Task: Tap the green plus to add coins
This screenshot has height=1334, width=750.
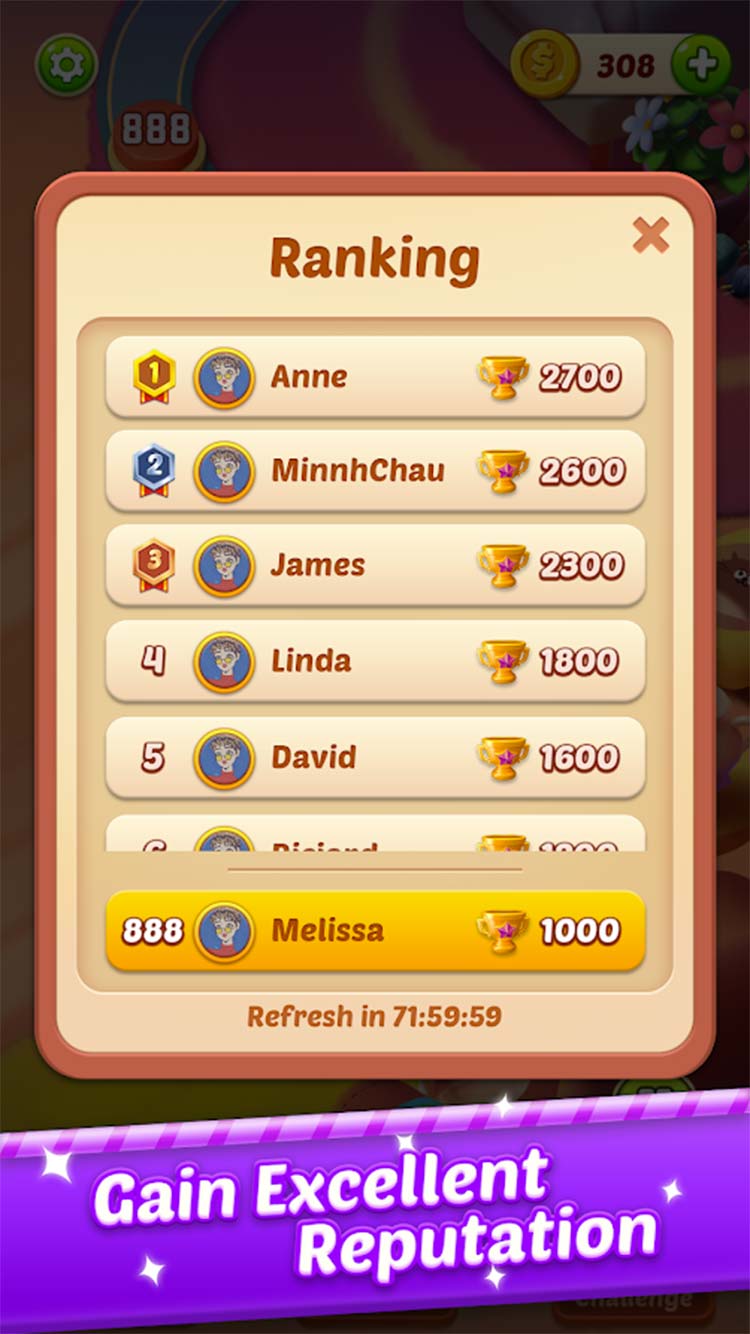Action: tap(701, 65)
